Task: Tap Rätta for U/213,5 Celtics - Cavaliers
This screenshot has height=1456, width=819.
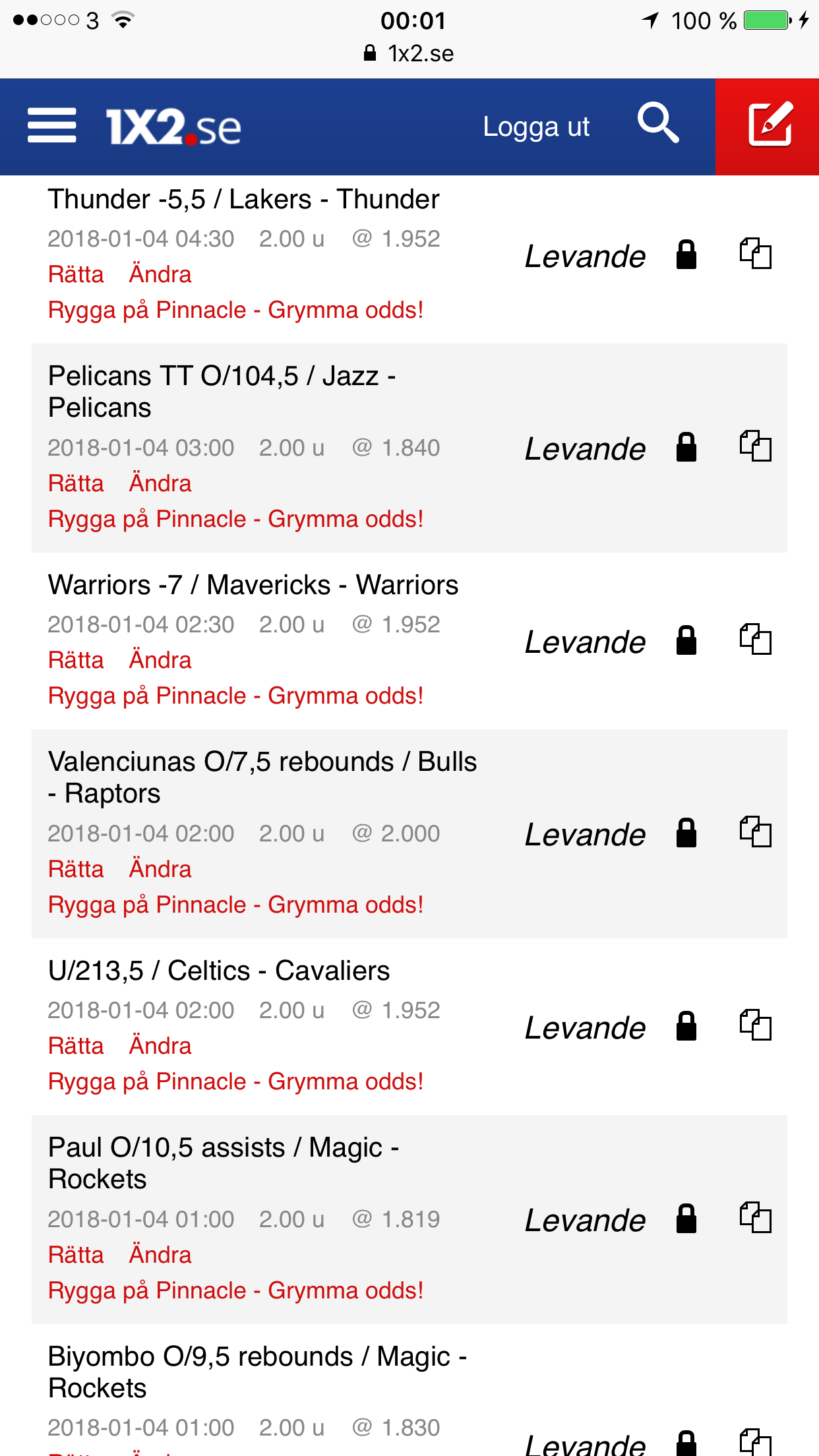Action: click(x=76, y=1046)
